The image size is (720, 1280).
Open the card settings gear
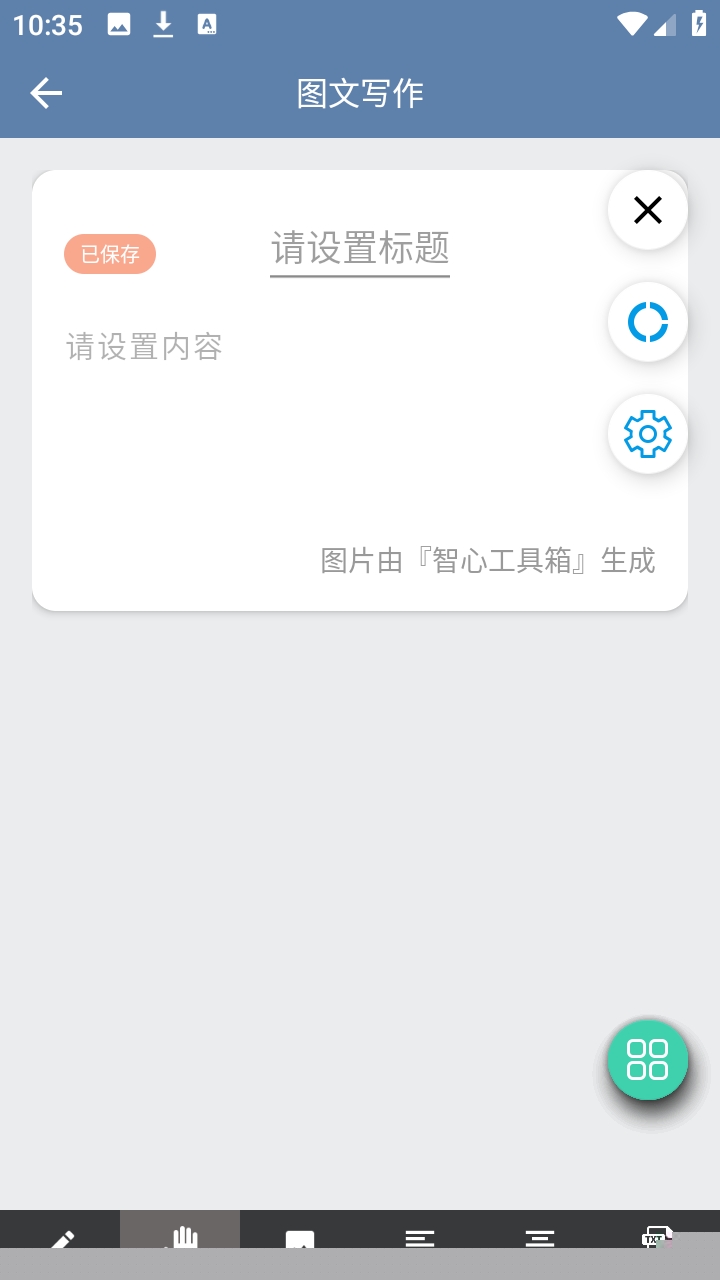click(648, 434)
